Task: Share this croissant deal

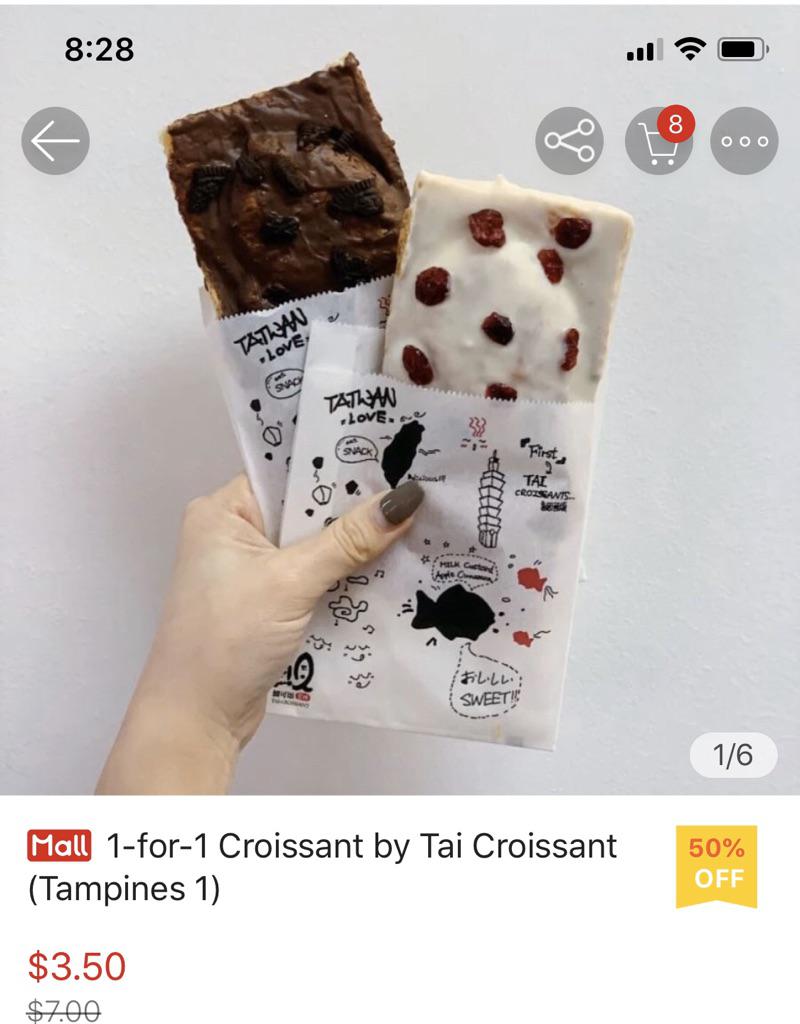Action: coord(570,141)
